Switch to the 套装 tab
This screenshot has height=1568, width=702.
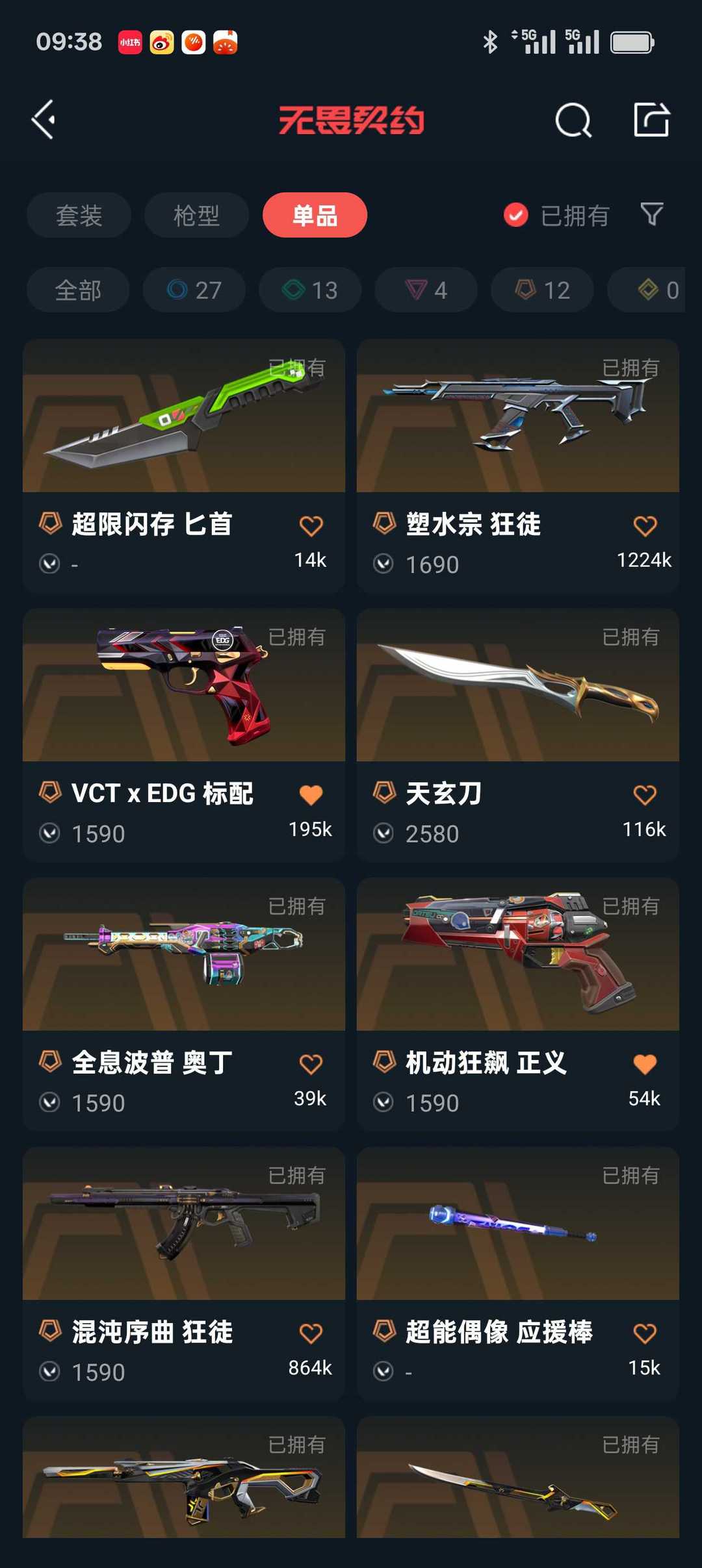79,216
